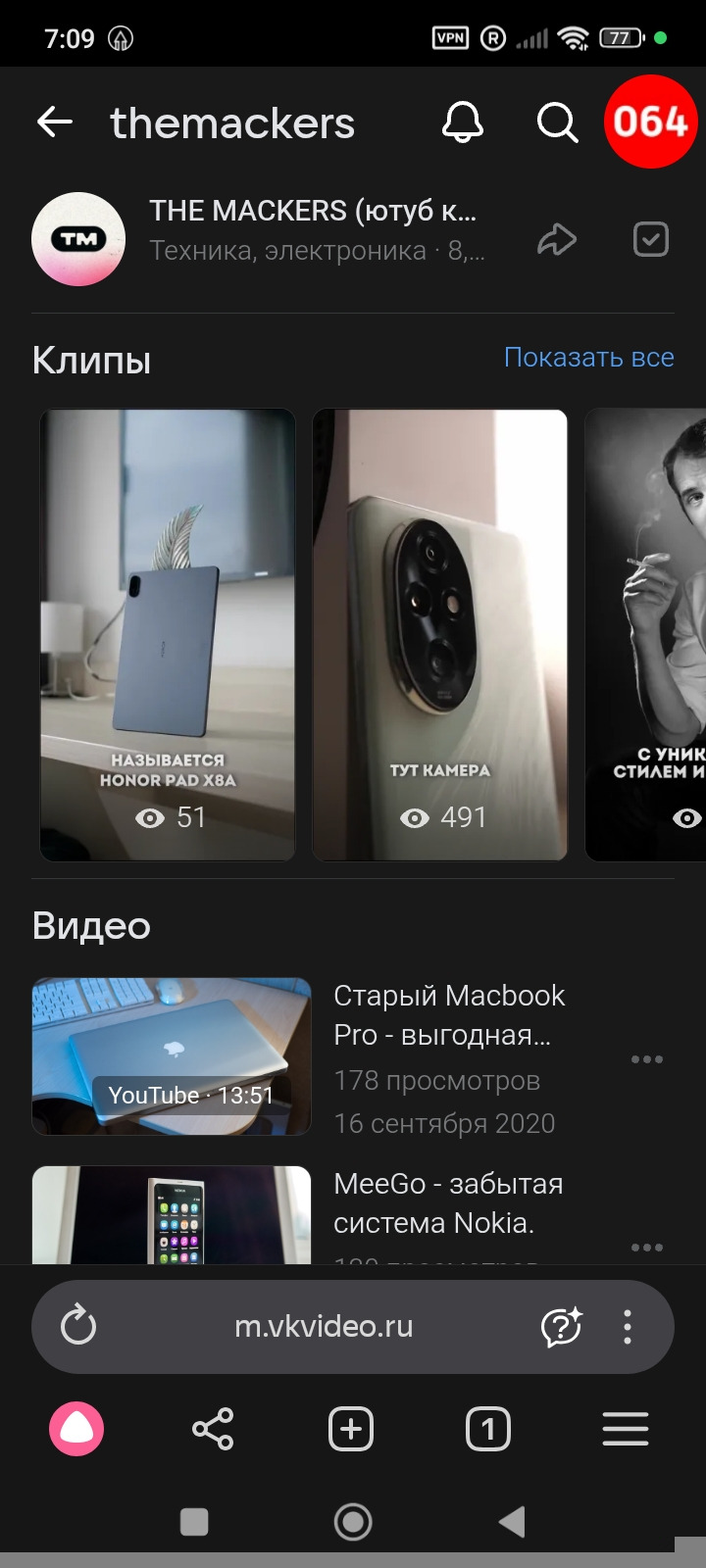Screen dimensions: 706x1568
Task: Share THE MACKERS channel
Action: [x=556, y=239]
